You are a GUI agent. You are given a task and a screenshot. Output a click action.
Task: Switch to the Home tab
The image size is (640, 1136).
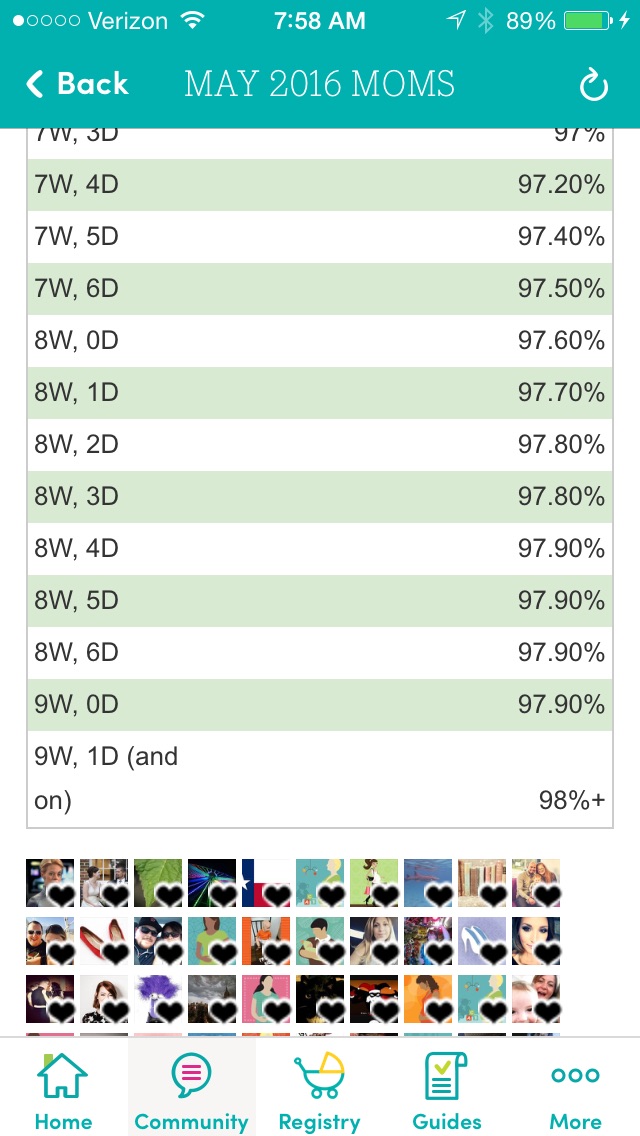click(x=63, y=1092)
